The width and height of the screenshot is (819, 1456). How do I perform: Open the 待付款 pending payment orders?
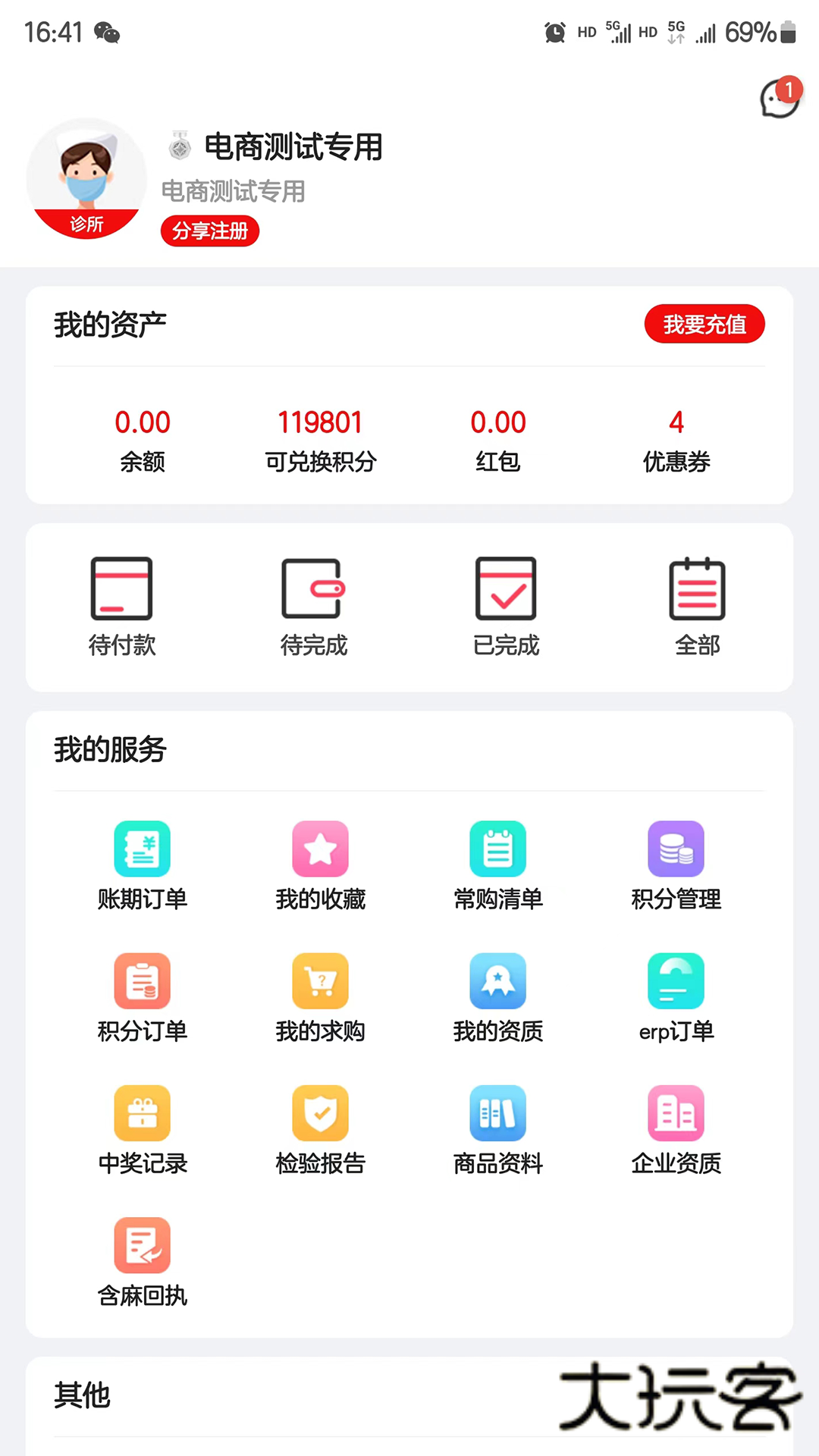tap(121, 607)
